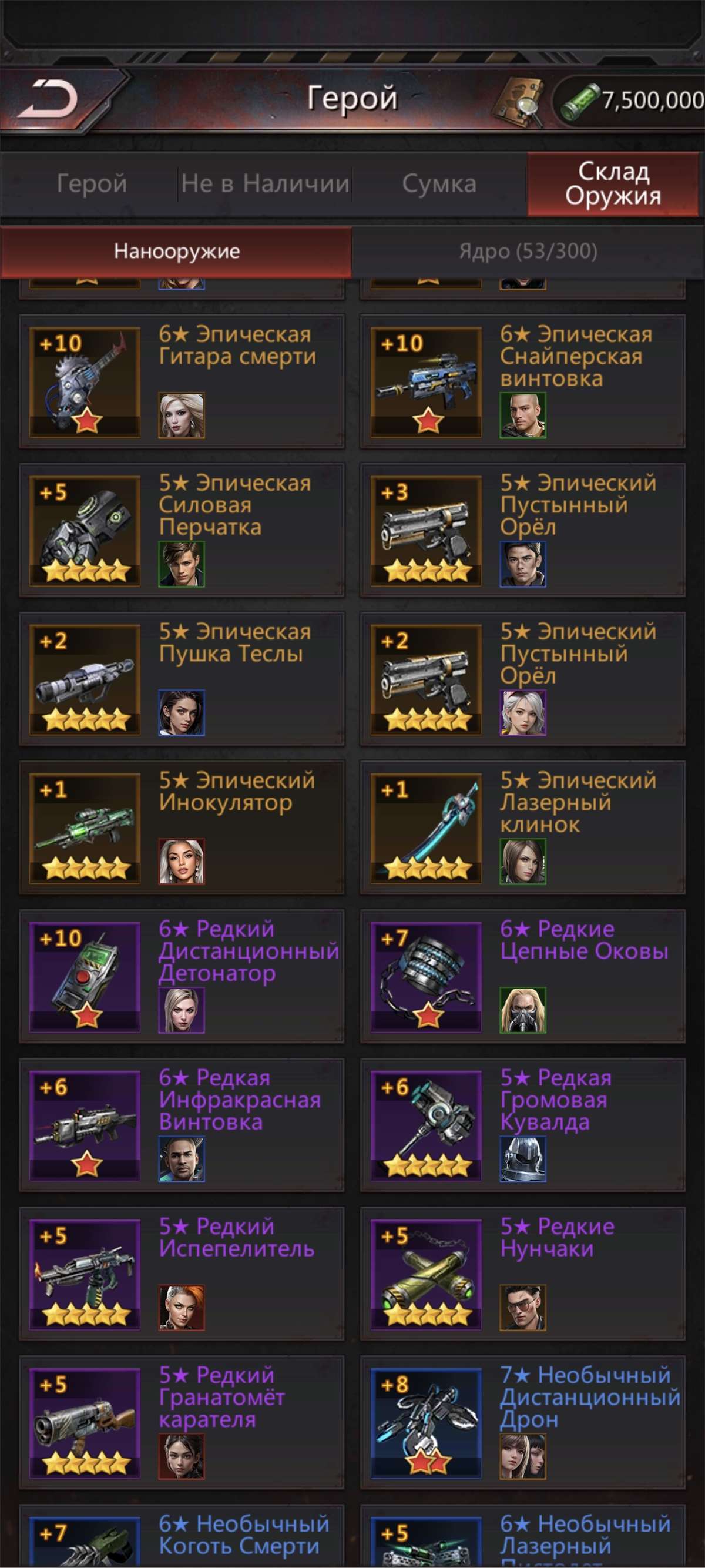Select the Инфракрасная Винтовка weapon
Screen dimensions: 705x1568
[x=182, y=1125]
